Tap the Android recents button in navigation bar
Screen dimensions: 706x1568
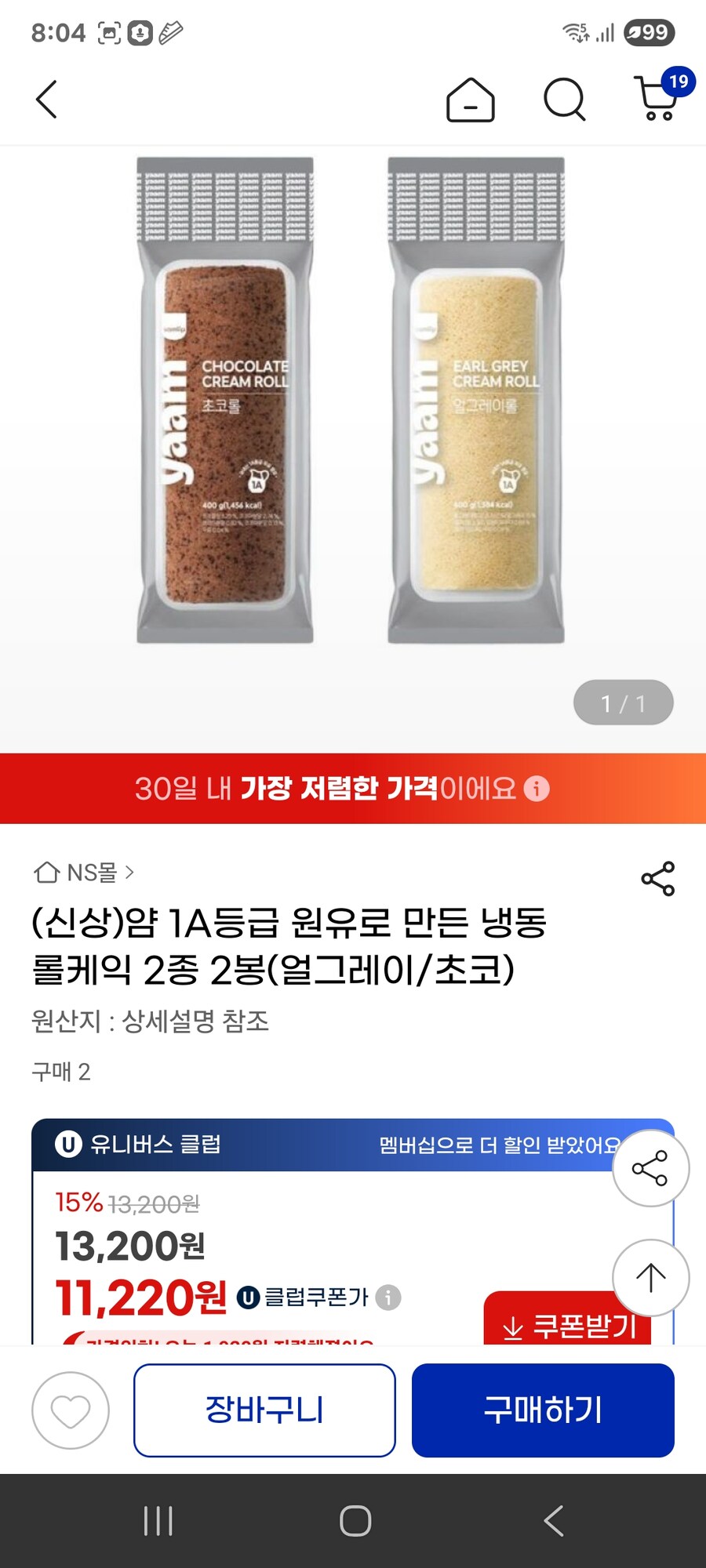(158, 1519)
